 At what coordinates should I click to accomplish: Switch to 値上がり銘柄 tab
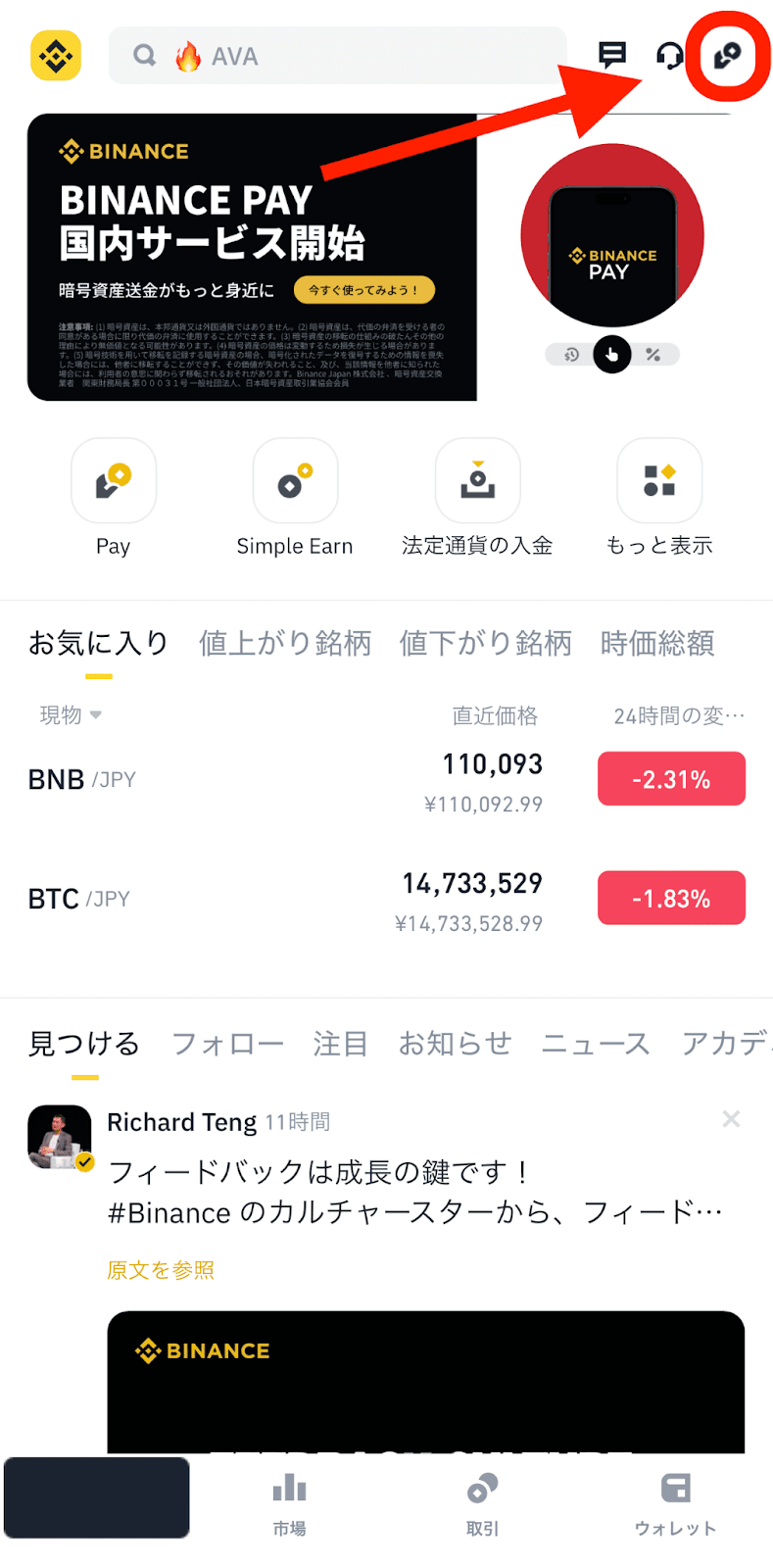(x=285, y=643)
